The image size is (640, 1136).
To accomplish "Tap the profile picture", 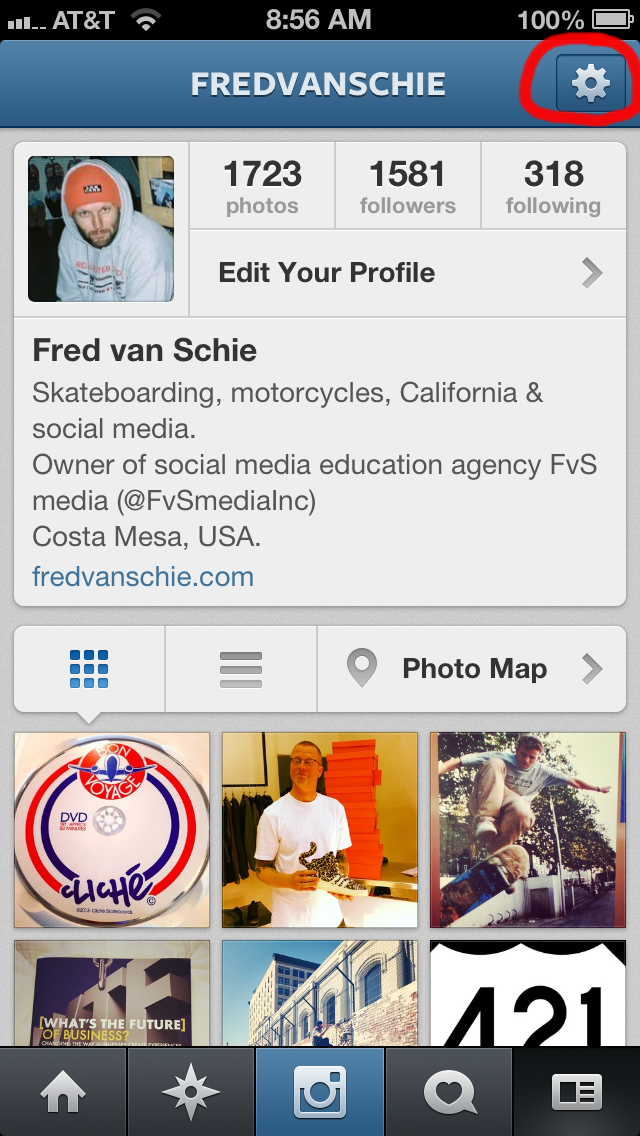I will click(x=101, y=229).
